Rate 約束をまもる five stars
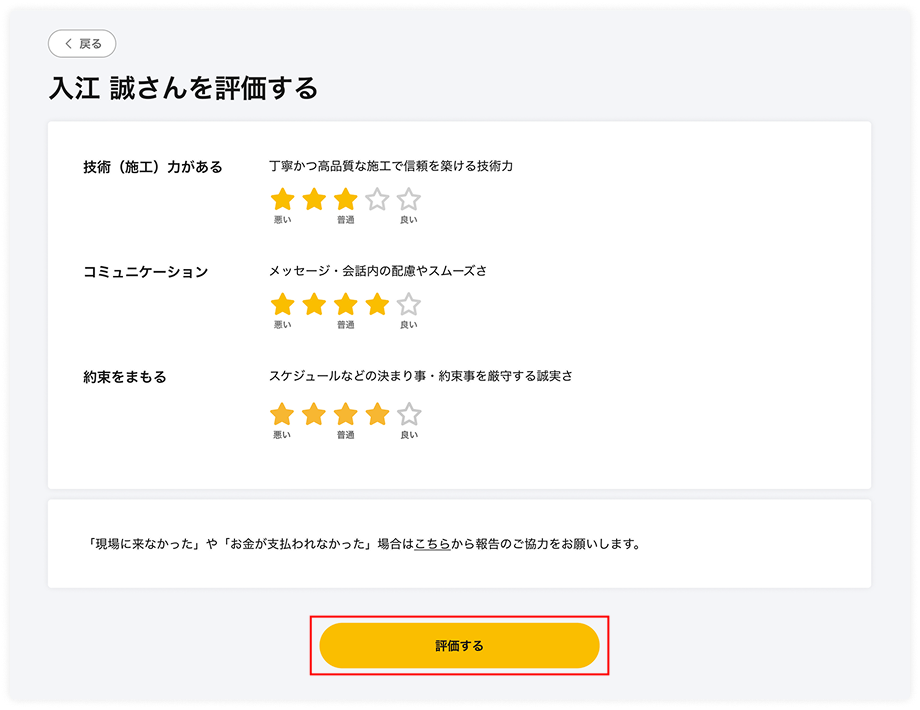 [408, 414]
